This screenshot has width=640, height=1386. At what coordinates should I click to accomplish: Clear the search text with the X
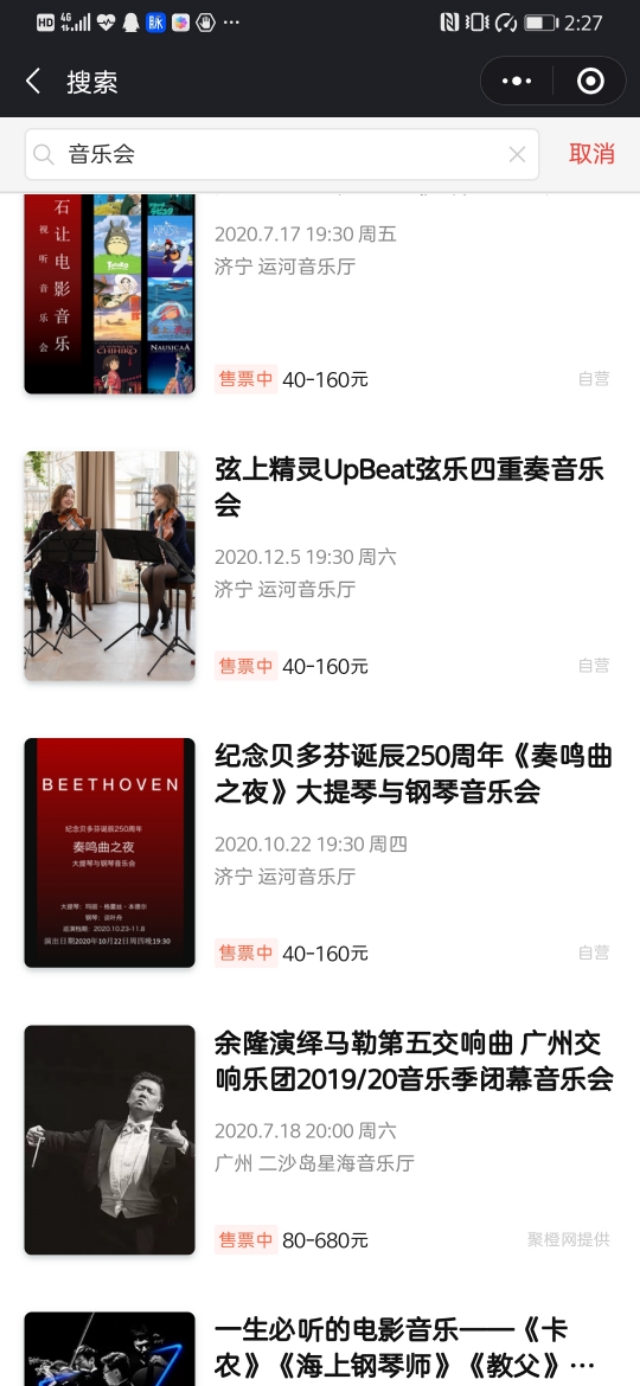(x=517, y=154)
